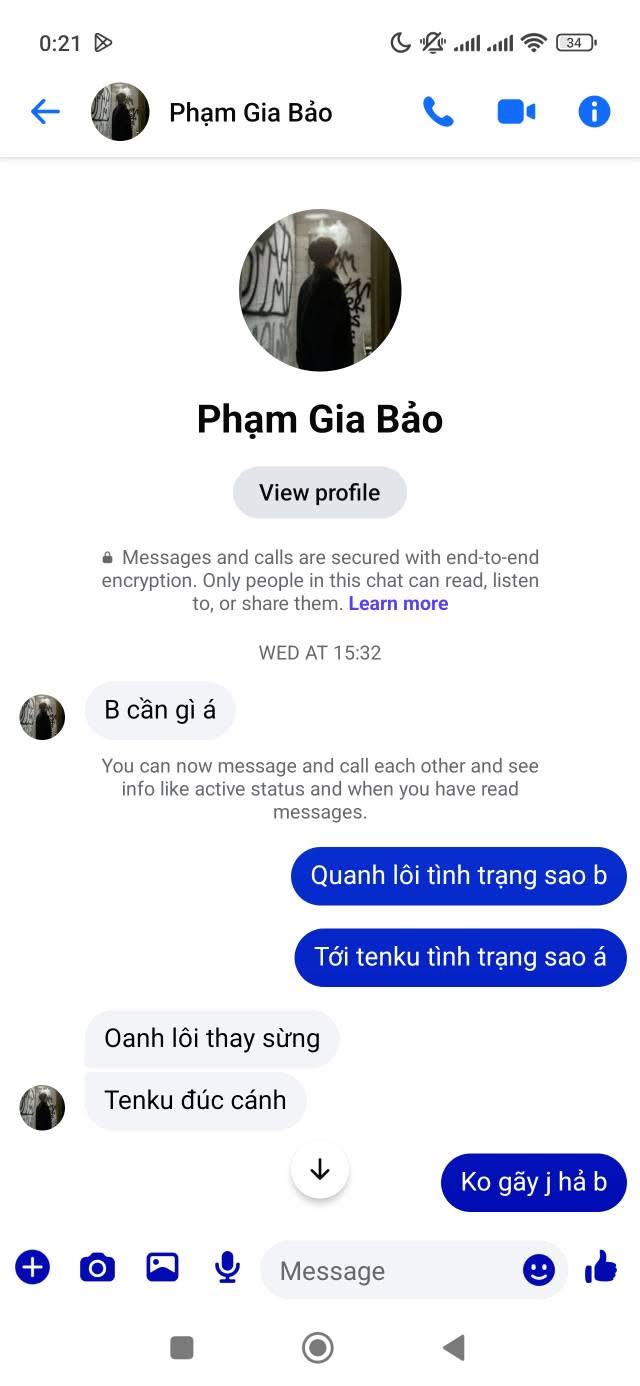Open conversation info details
640x1386 pixels.
coord(594,112)
